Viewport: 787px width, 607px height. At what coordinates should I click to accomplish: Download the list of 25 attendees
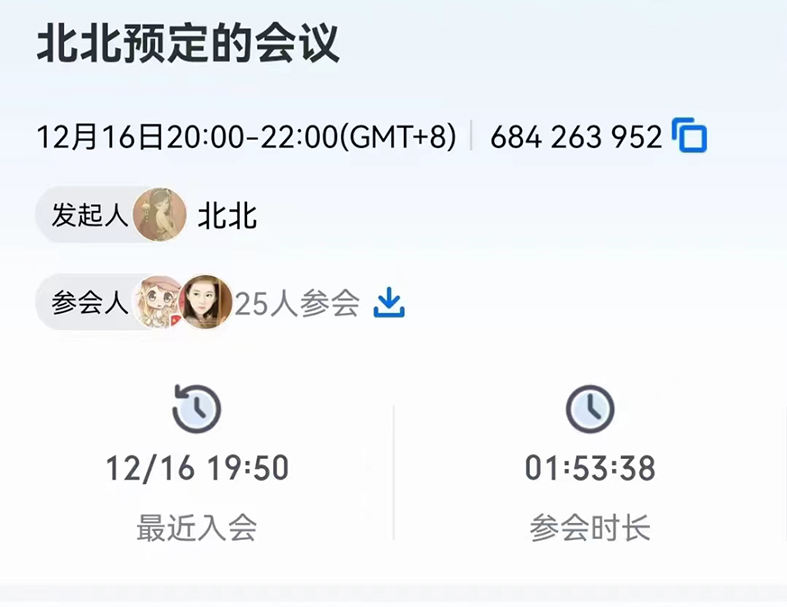[x=389, y=302]
